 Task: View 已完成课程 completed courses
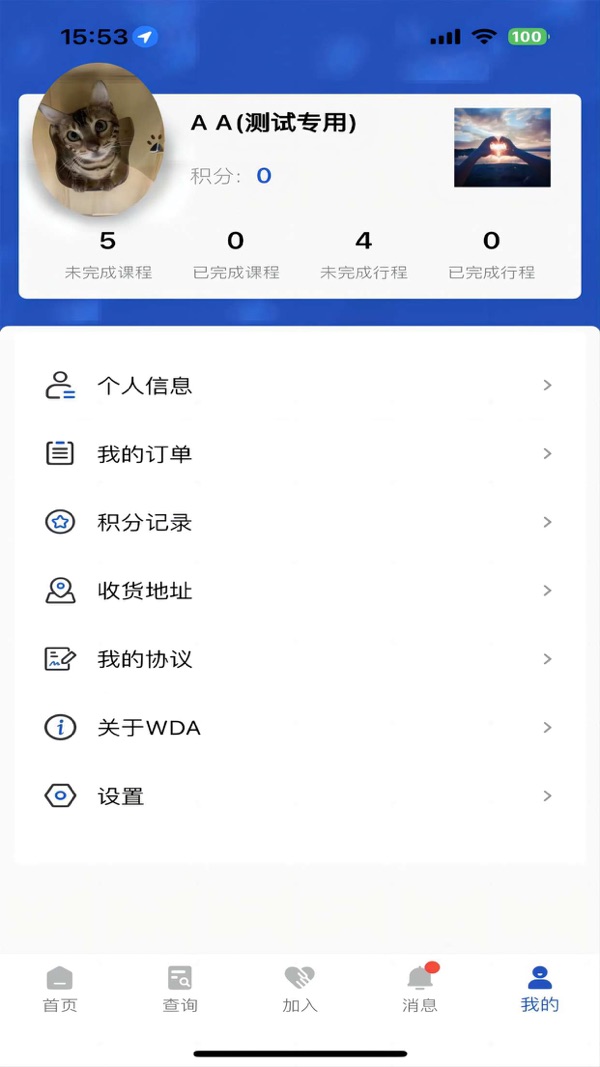coord(236,254)
